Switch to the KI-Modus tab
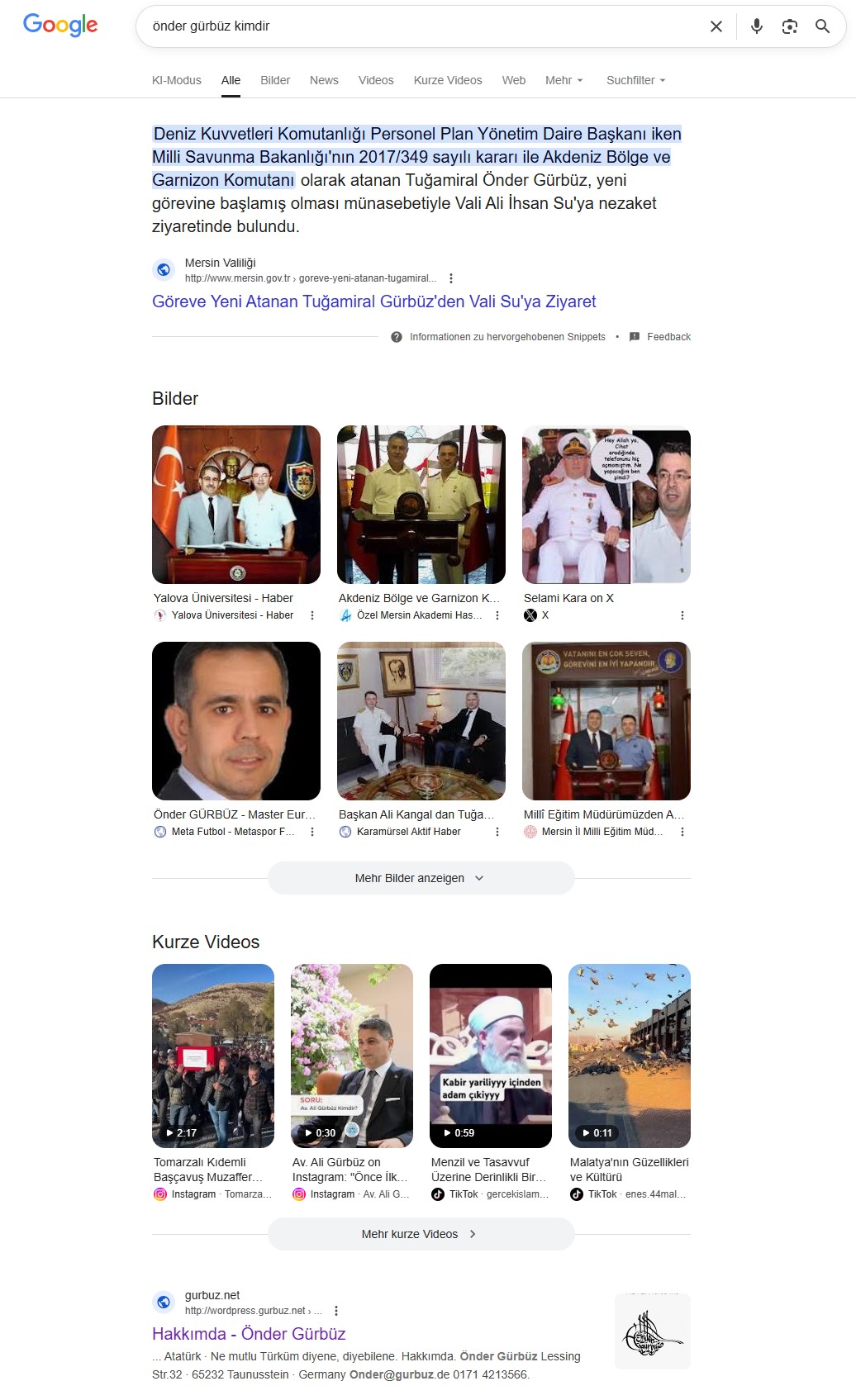The width and height of the screenshot is (856, 1400). click(176, 80)
